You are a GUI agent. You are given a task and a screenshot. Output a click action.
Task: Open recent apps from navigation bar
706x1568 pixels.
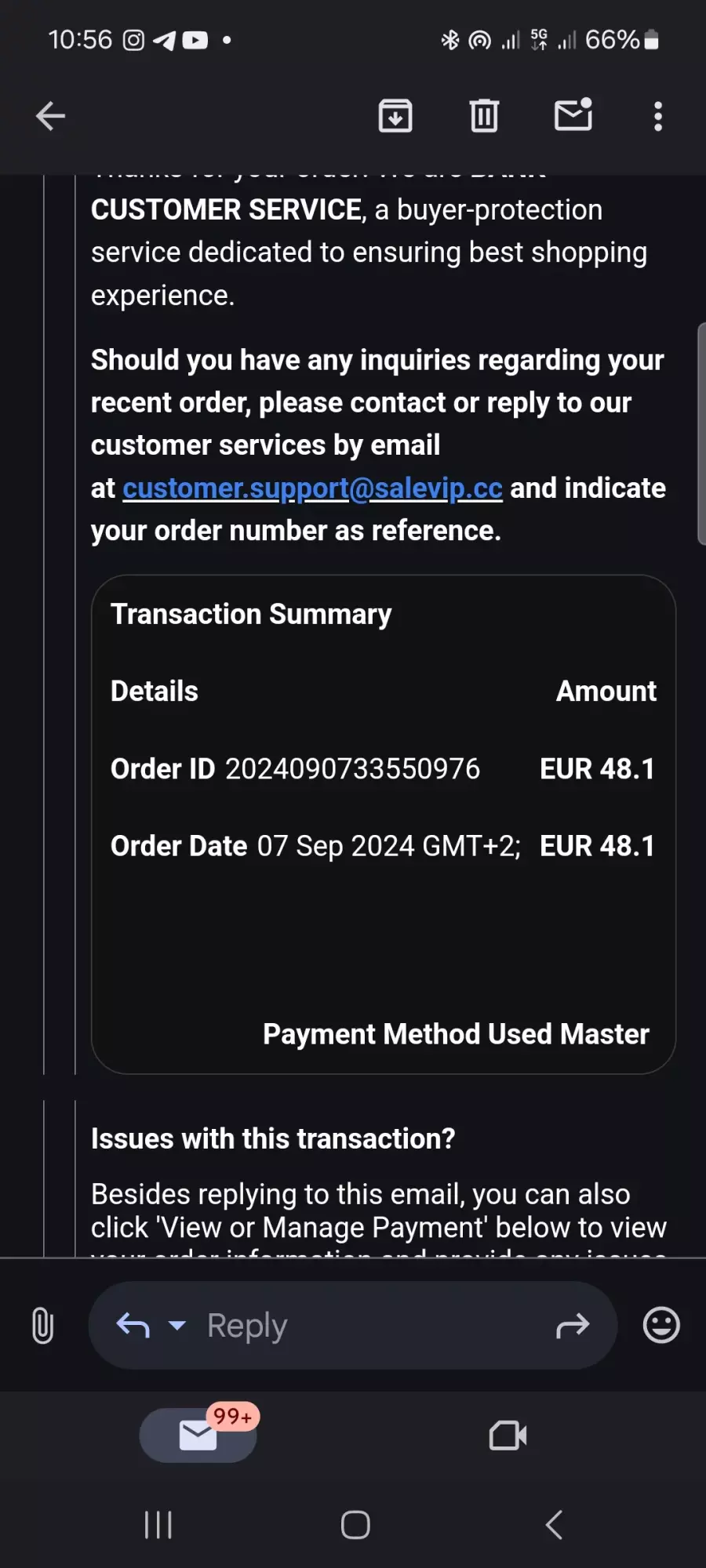[x=158, y=1525]
